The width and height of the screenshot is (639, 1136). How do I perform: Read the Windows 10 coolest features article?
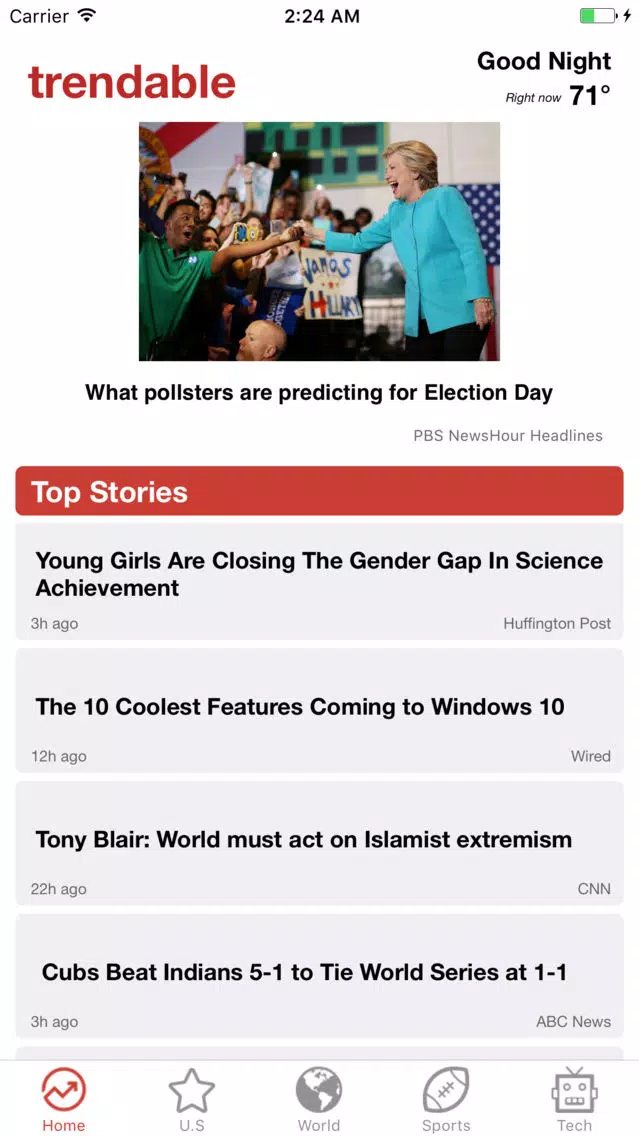pyautogui.click(x=320, y=711)
